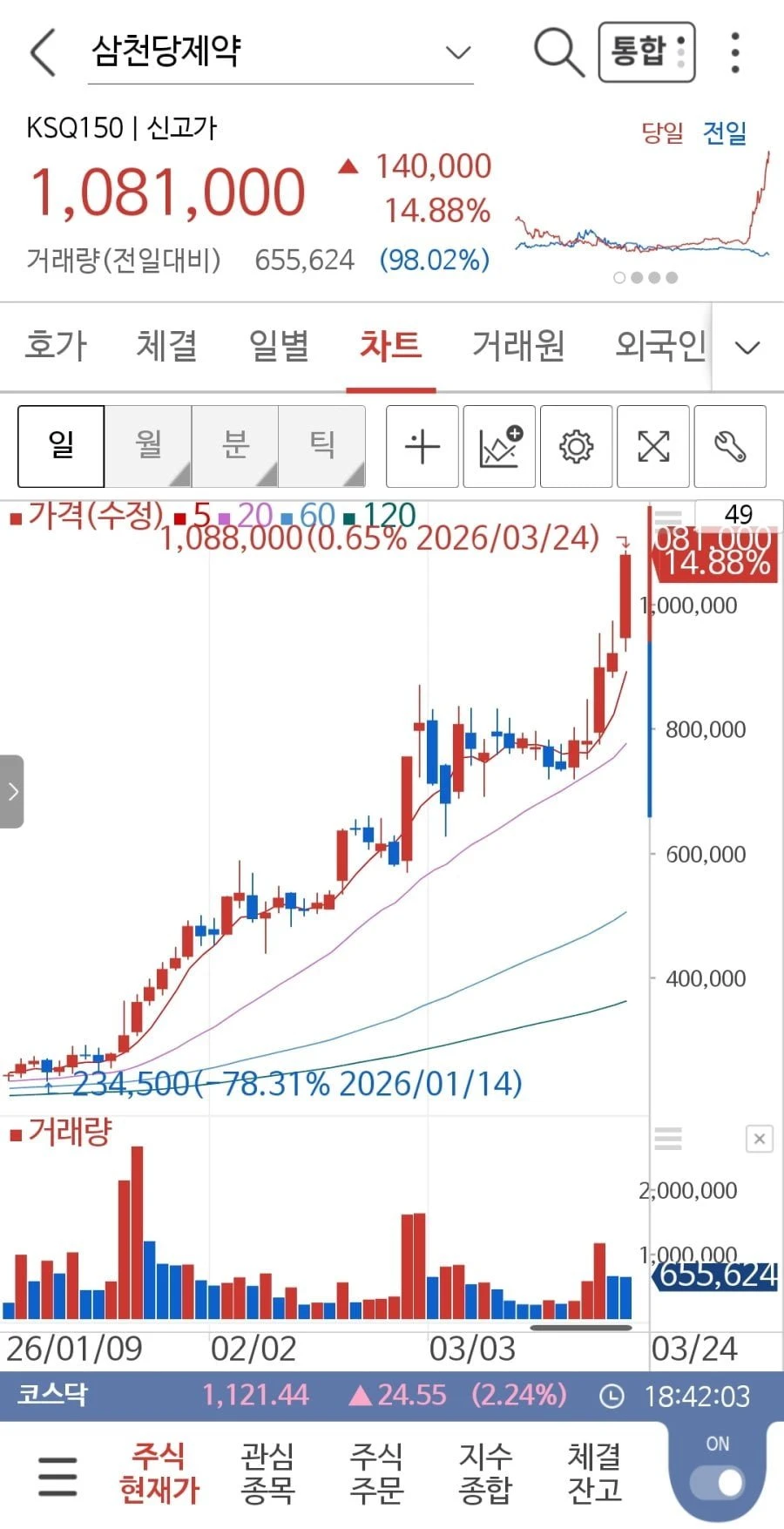Viewport: 784px width, 1529px height.
Task: Select the 분 chart period
Action: 235,445
